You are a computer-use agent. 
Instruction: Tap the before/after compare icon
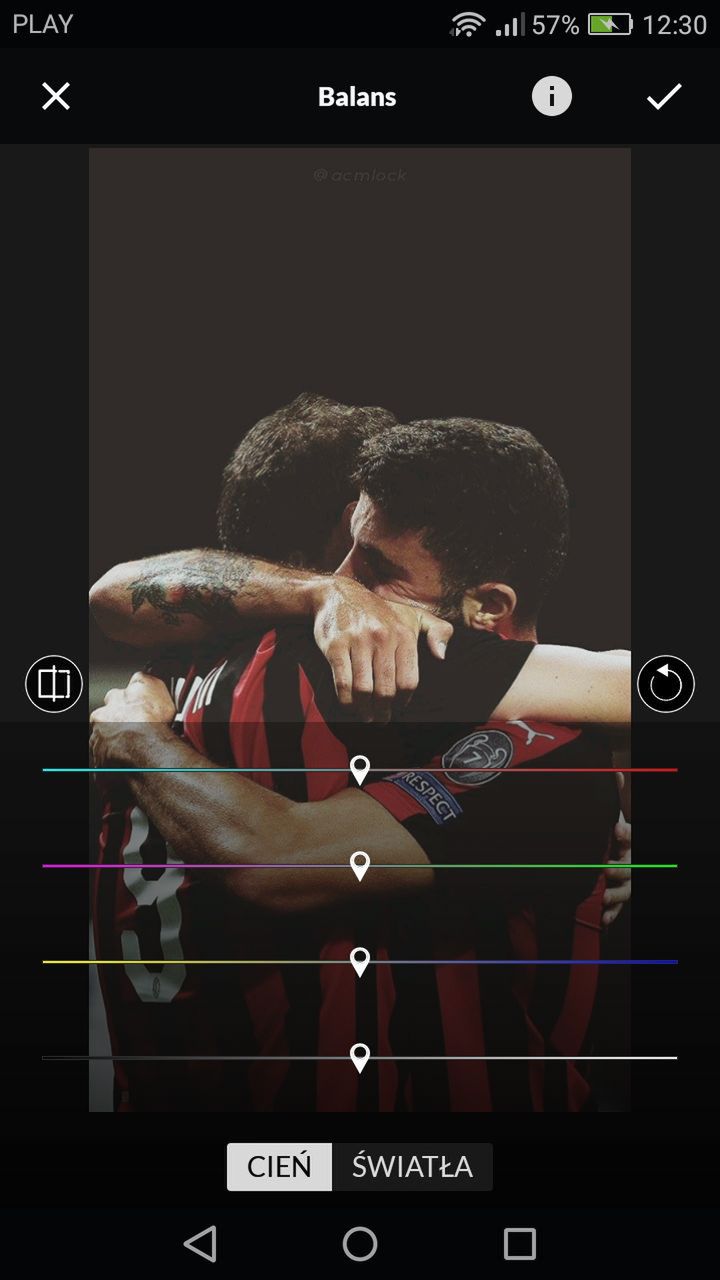54,684
